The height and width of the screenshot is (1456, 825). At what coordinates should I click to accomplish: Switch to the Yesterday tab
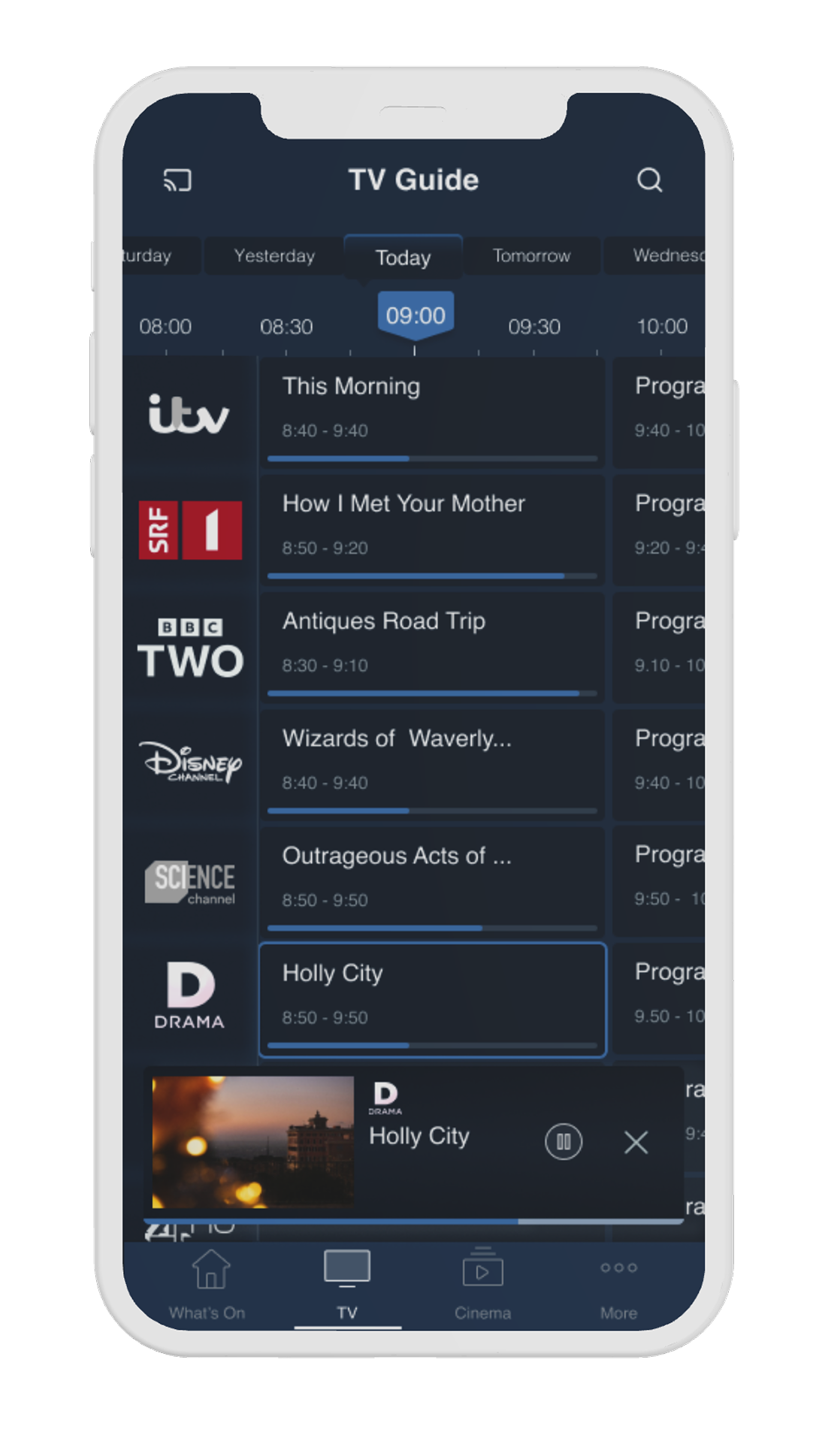coord(273,256)
